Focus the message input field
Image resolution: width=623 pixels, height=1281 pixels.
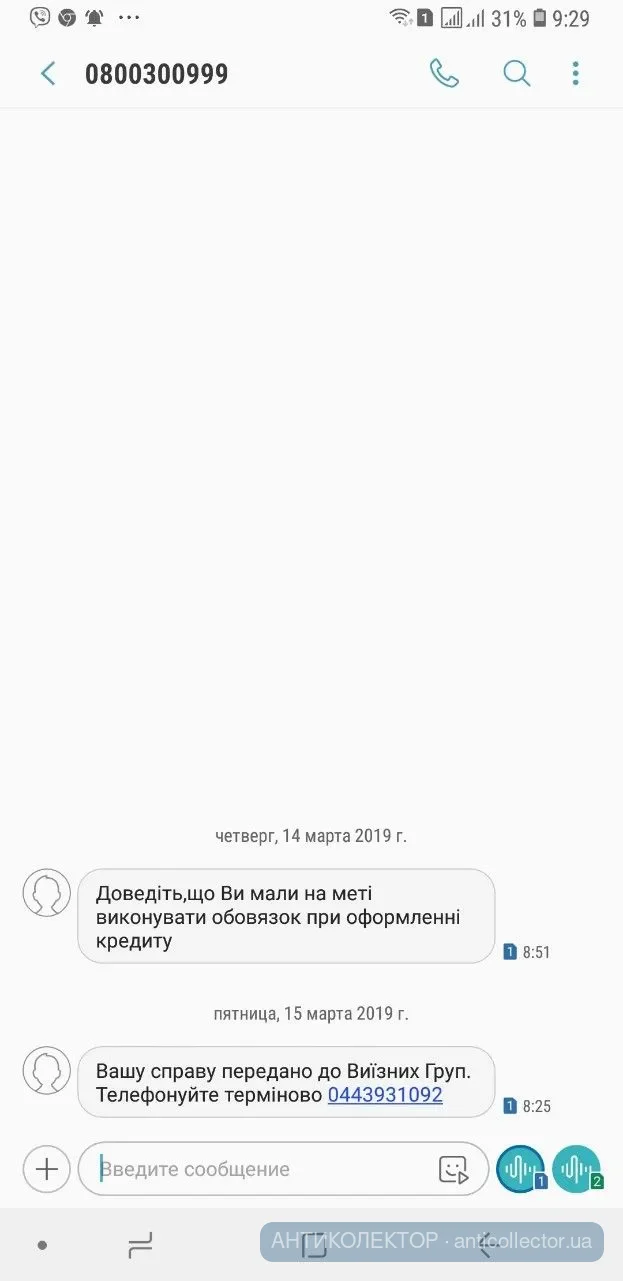coord(260,1169)
